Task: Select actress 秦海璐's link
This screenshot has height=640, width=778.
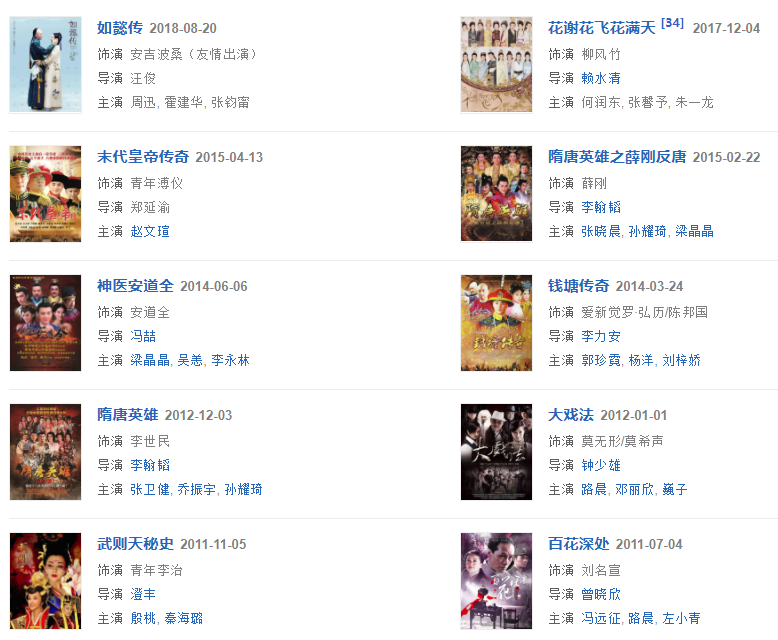Action: click(183, 618)
